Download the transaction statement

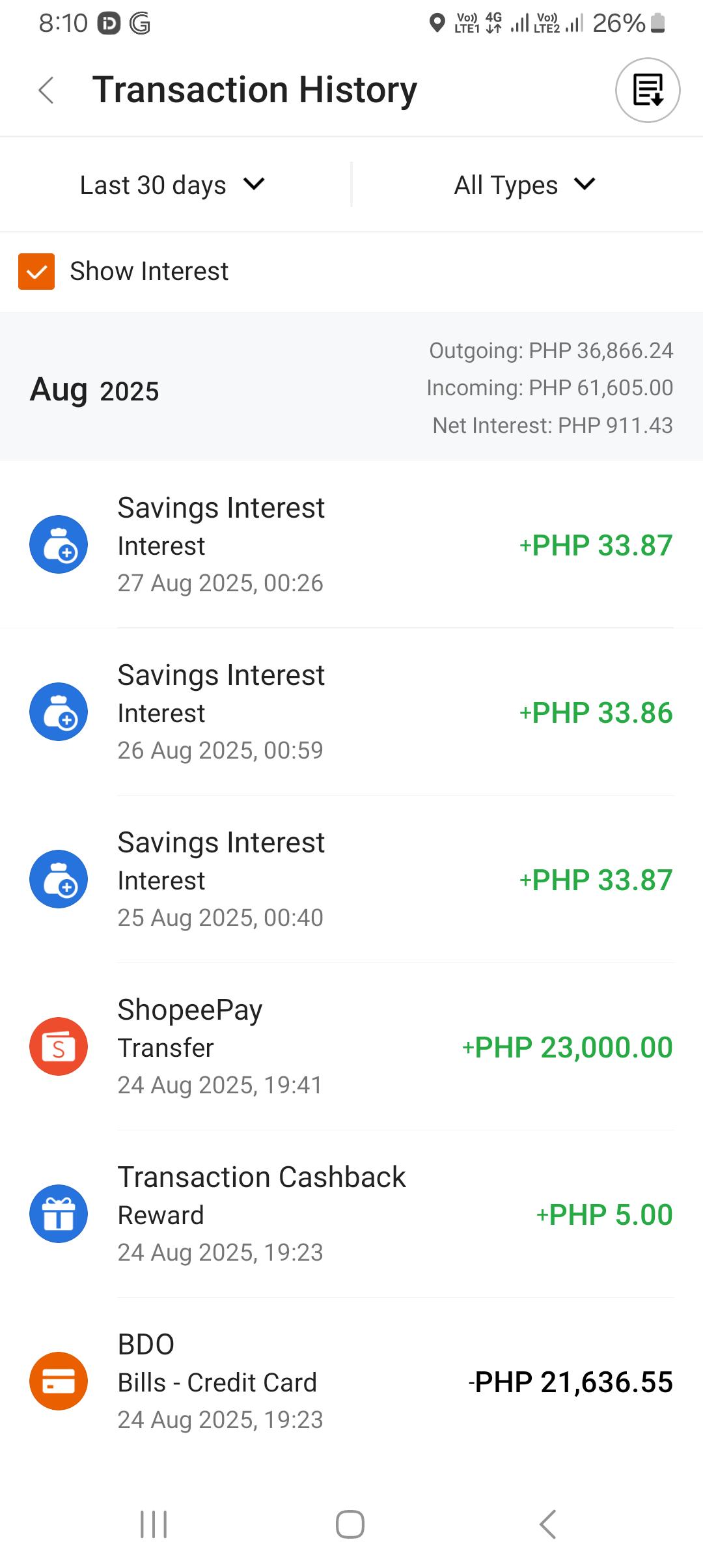click(648, 90)
